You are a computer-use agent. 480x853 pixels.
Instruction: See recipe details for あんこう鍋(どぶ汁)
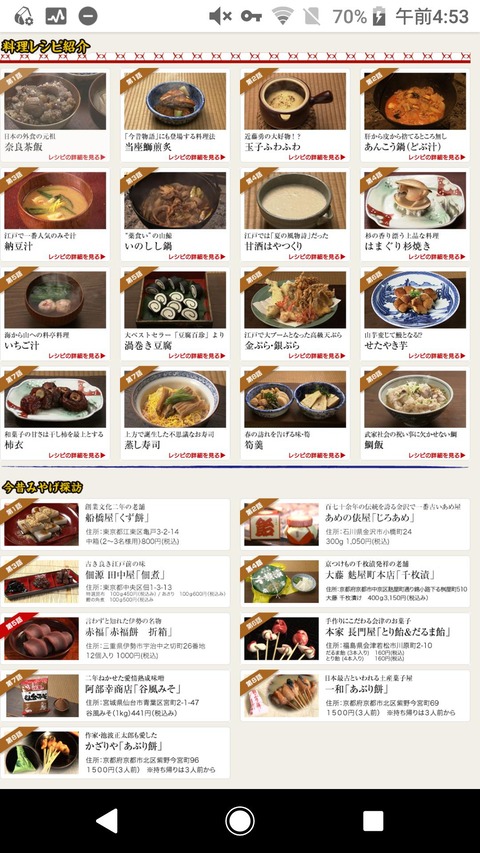click(x=437, y=157)
